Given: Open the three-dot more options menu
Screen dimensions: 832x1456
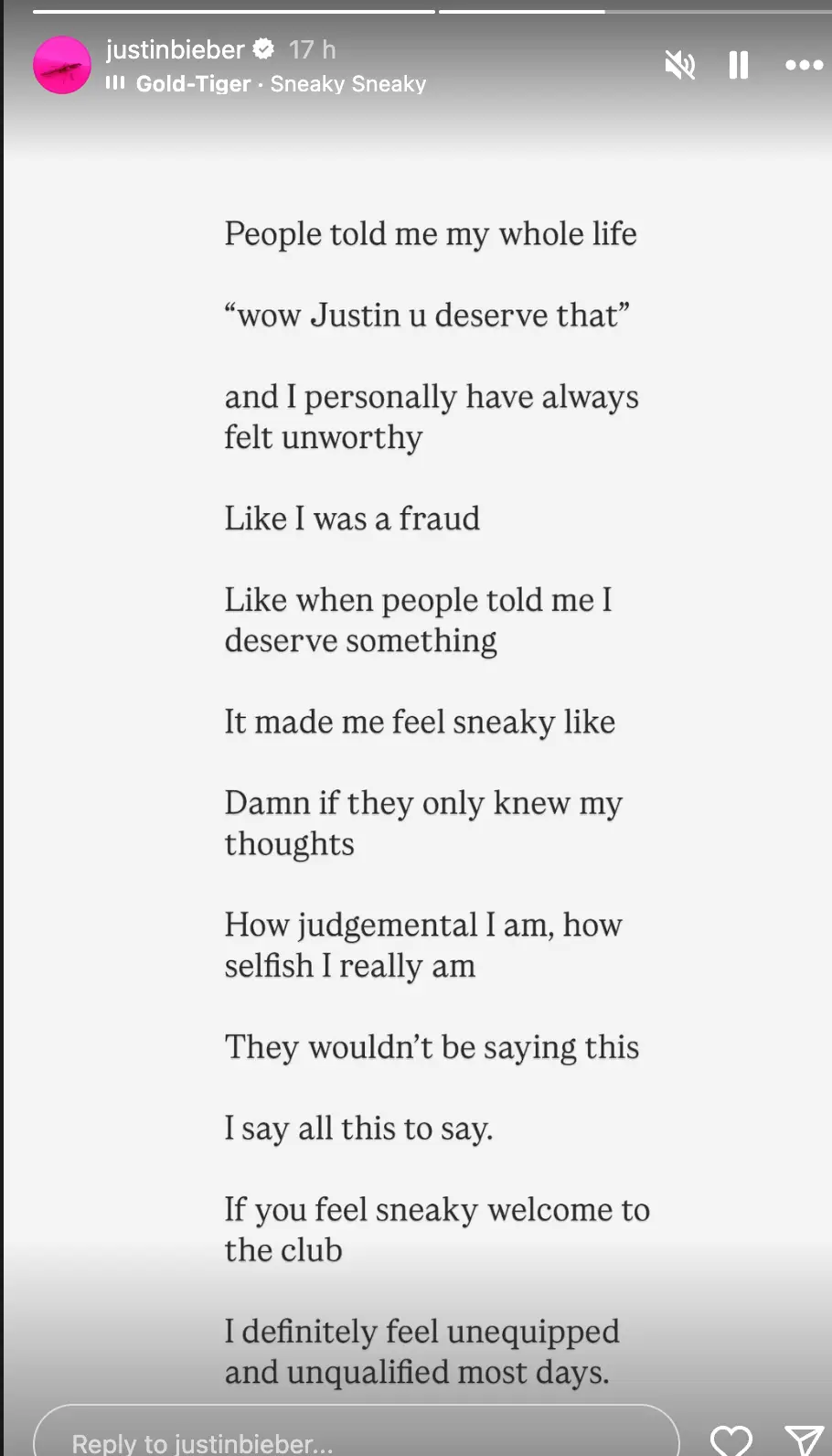Looking at the screenshot, I should [805, 65].
